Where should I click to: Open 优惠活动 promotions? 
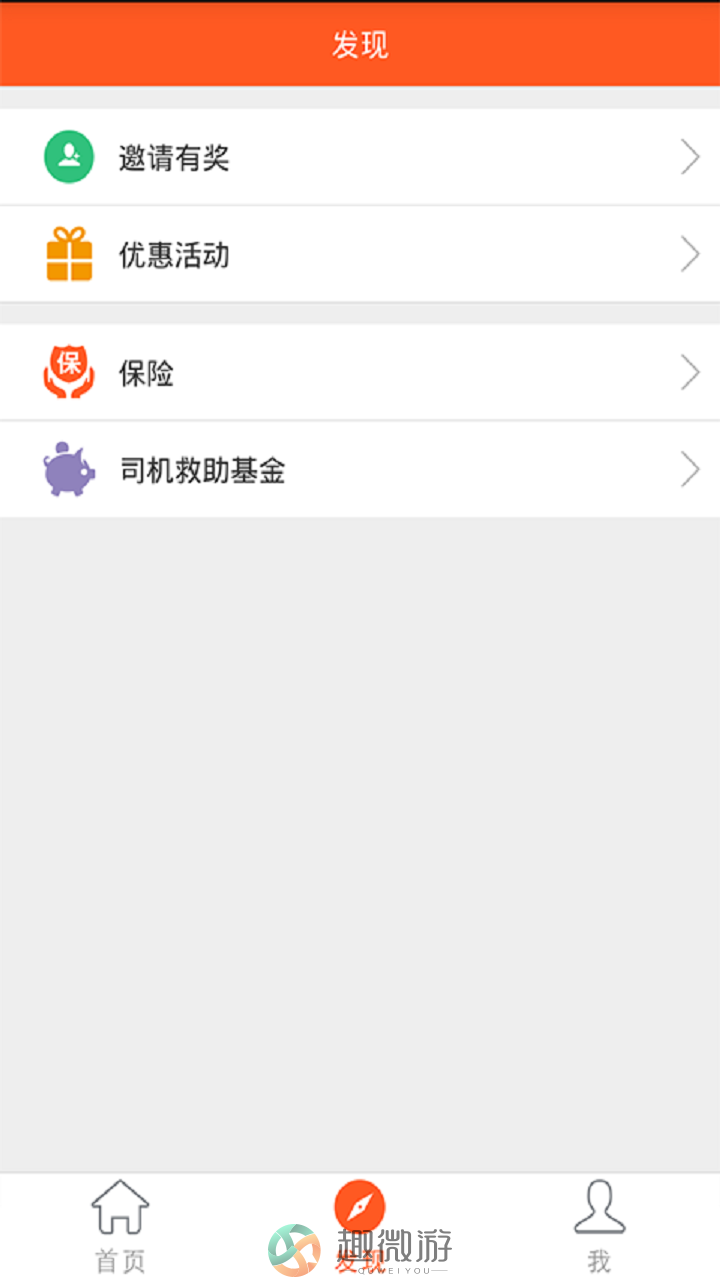click(x=360, y=254)
